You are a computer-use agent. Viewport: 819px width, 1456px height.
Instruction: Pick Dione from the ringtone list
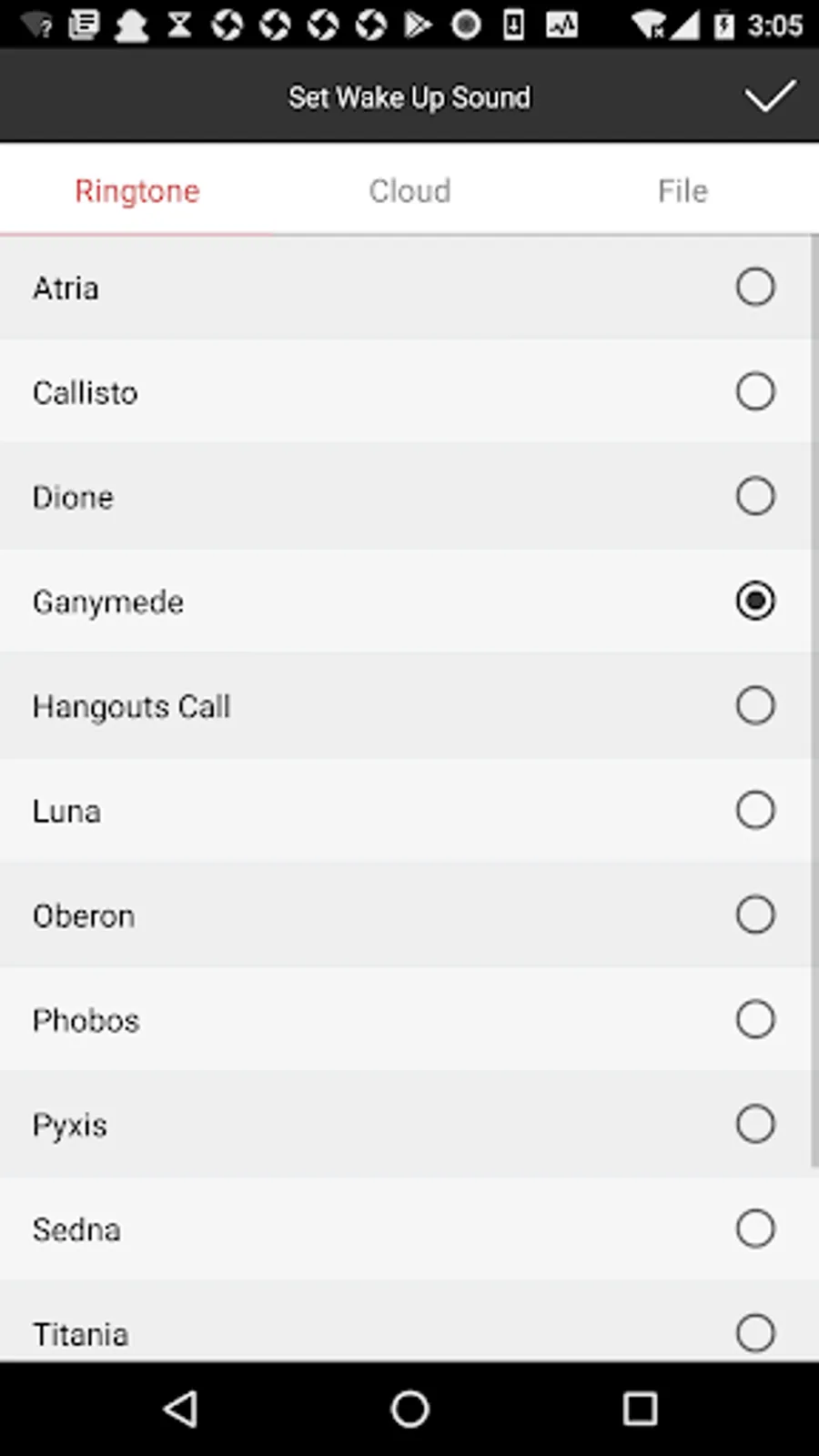point(754,497)
